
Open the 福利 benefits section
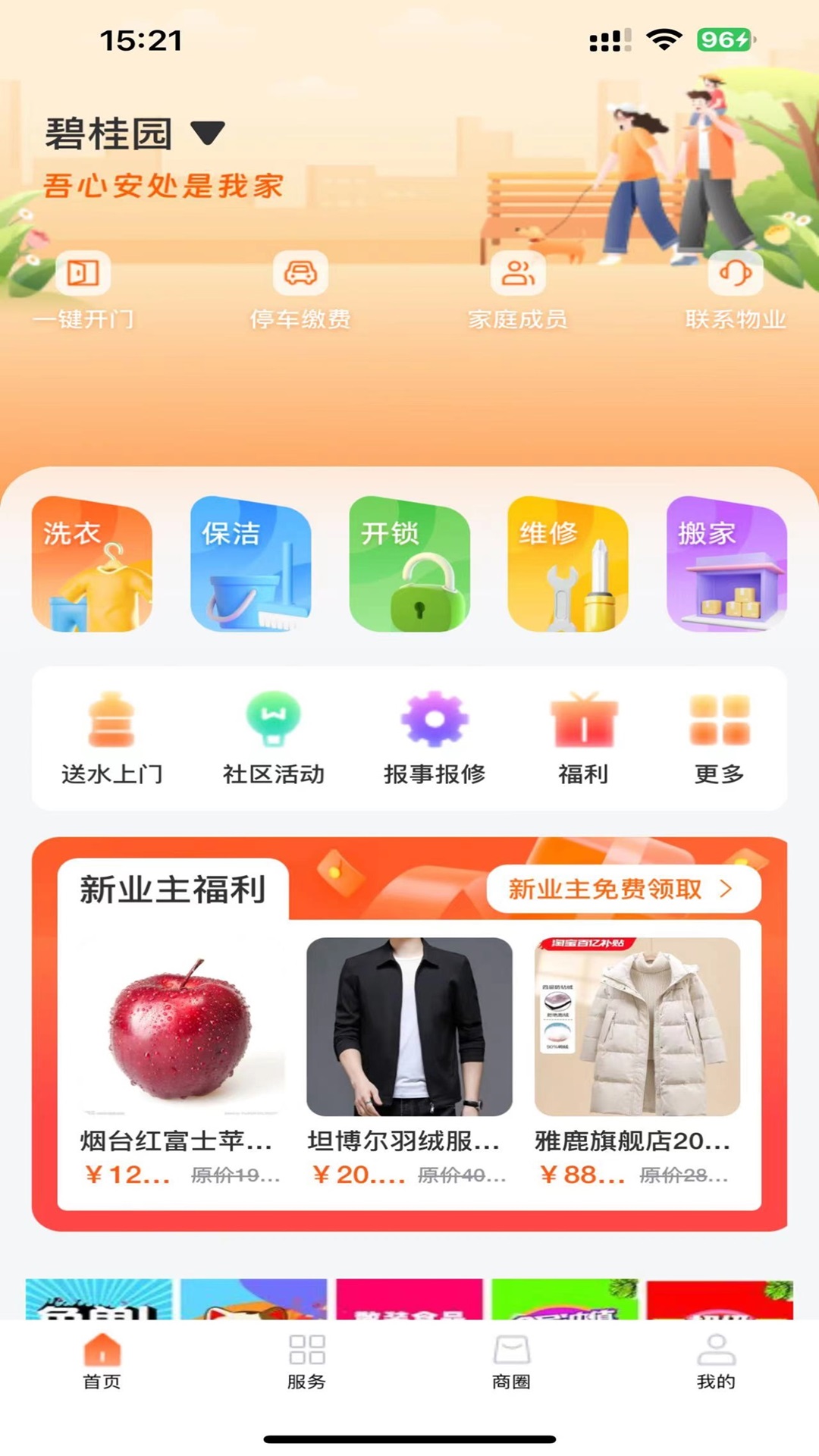pos(583,738)
